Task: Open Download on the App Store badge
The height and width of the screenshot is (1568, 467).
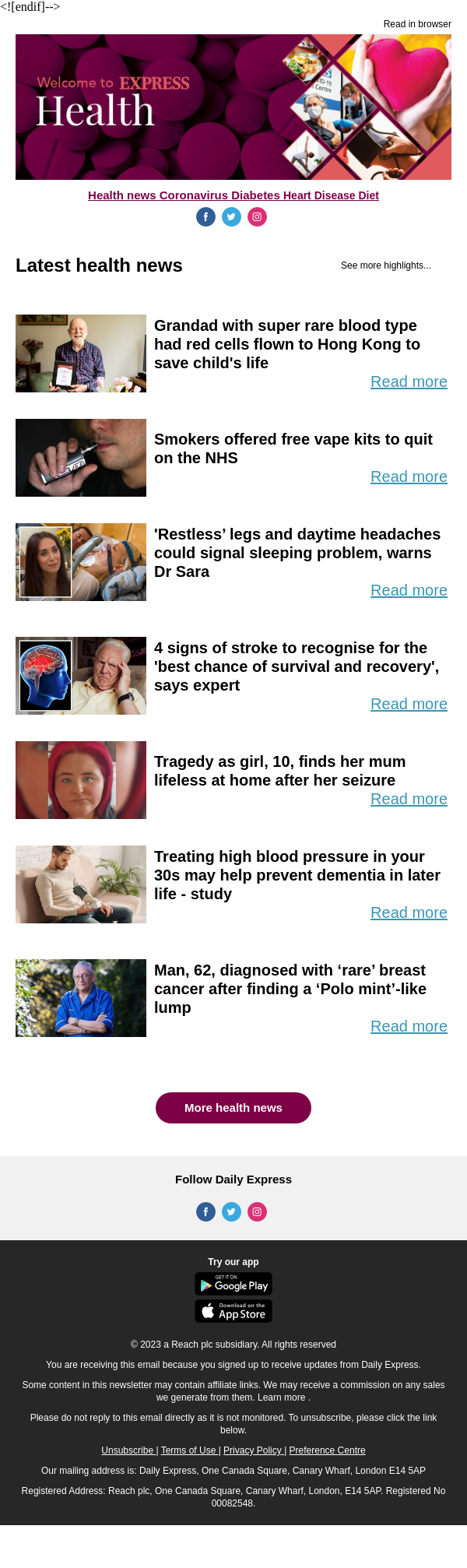Action: pos(233,1312)
